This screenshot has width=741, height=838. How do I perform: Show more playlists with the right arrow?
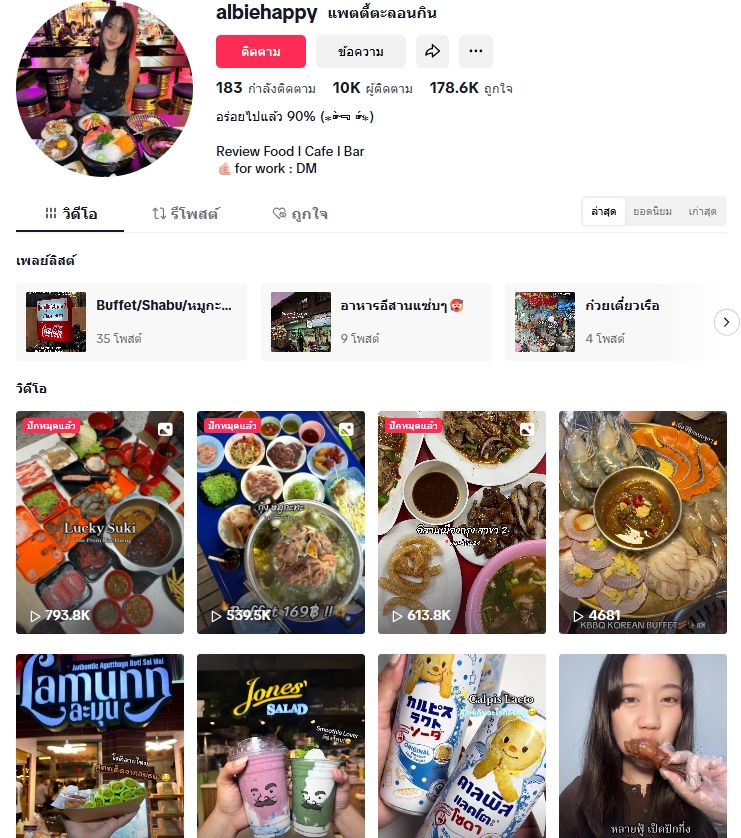pyautogui.click(x=727, y=322)
